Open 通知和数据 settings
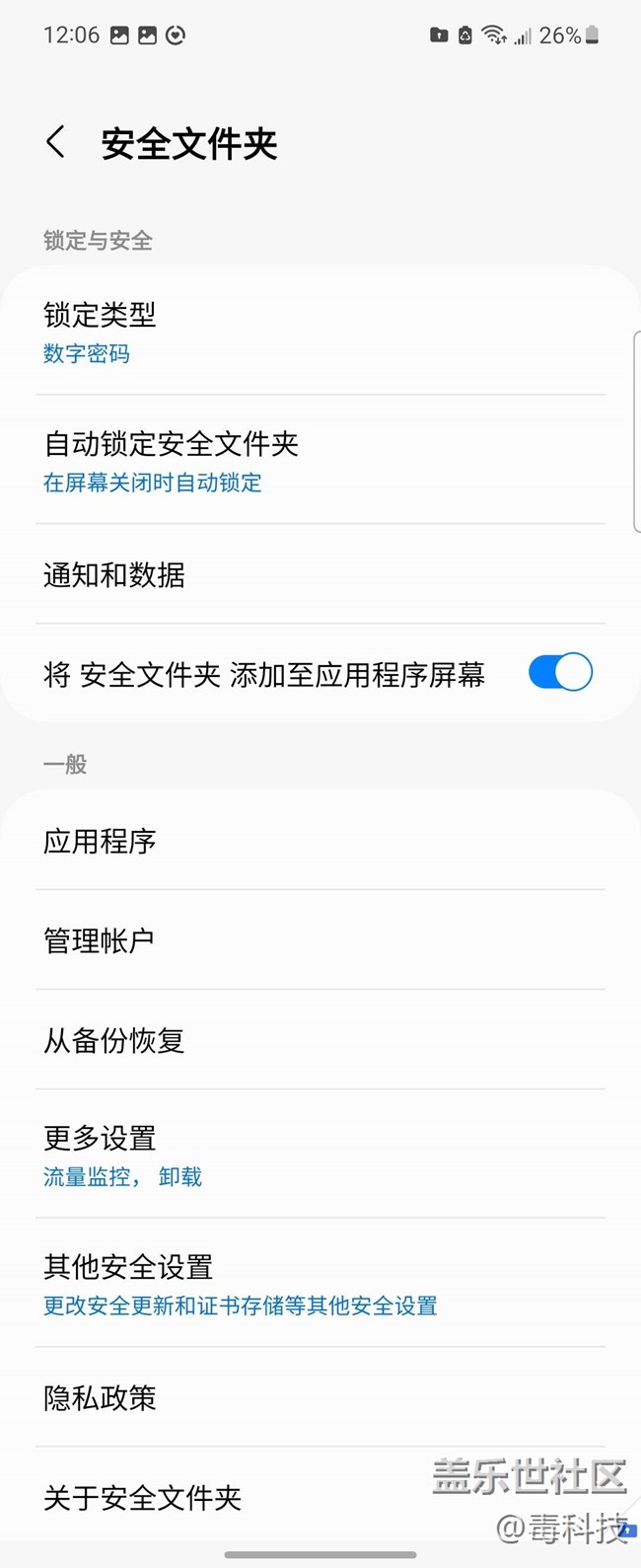 pos(320,574)
